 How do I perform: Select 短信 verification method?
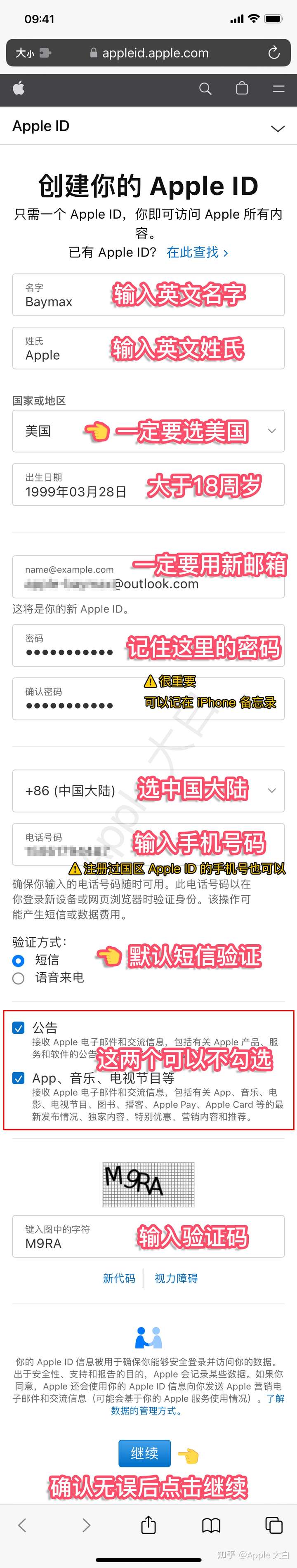(x=19, y=960)
